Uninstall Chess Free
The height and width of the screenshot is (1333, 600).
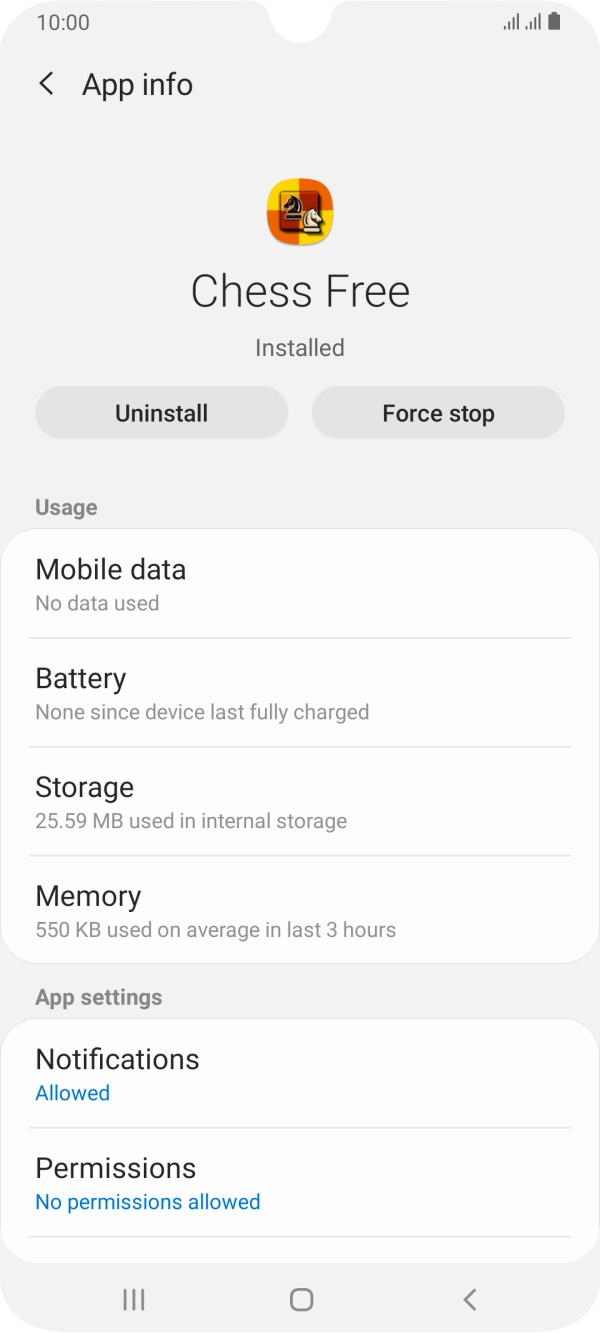[x=162, y=413]
